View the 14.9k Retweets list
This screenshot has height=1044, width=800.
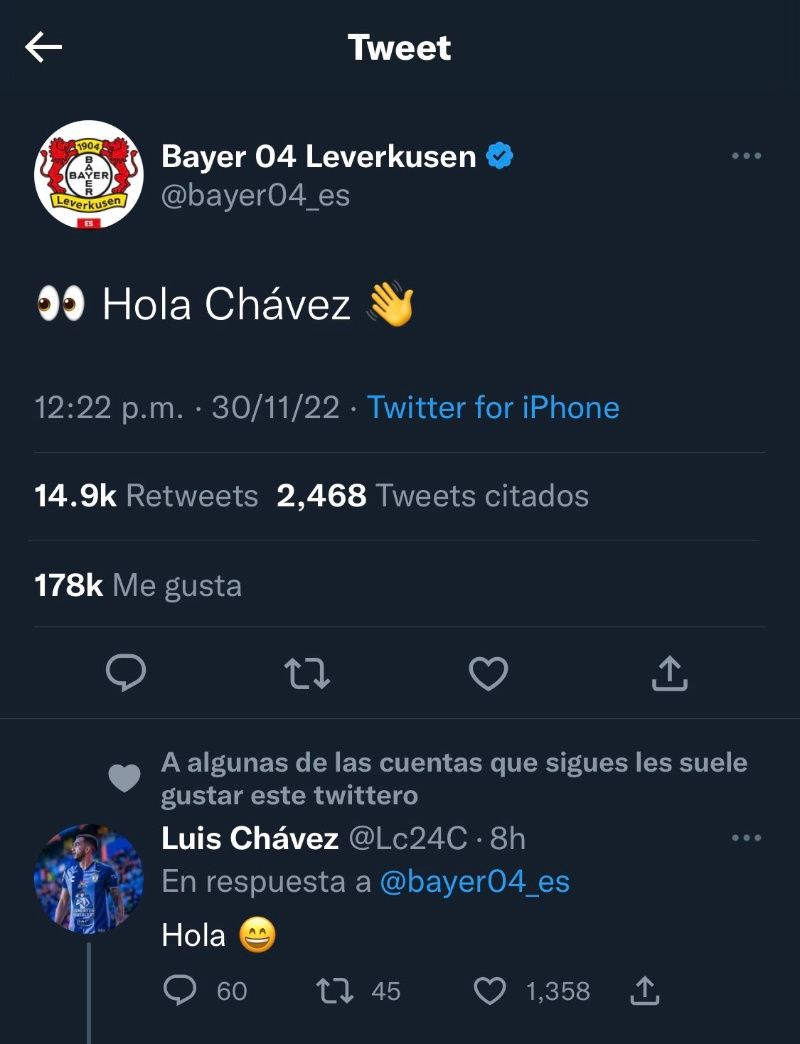click(x=146, y=495)
